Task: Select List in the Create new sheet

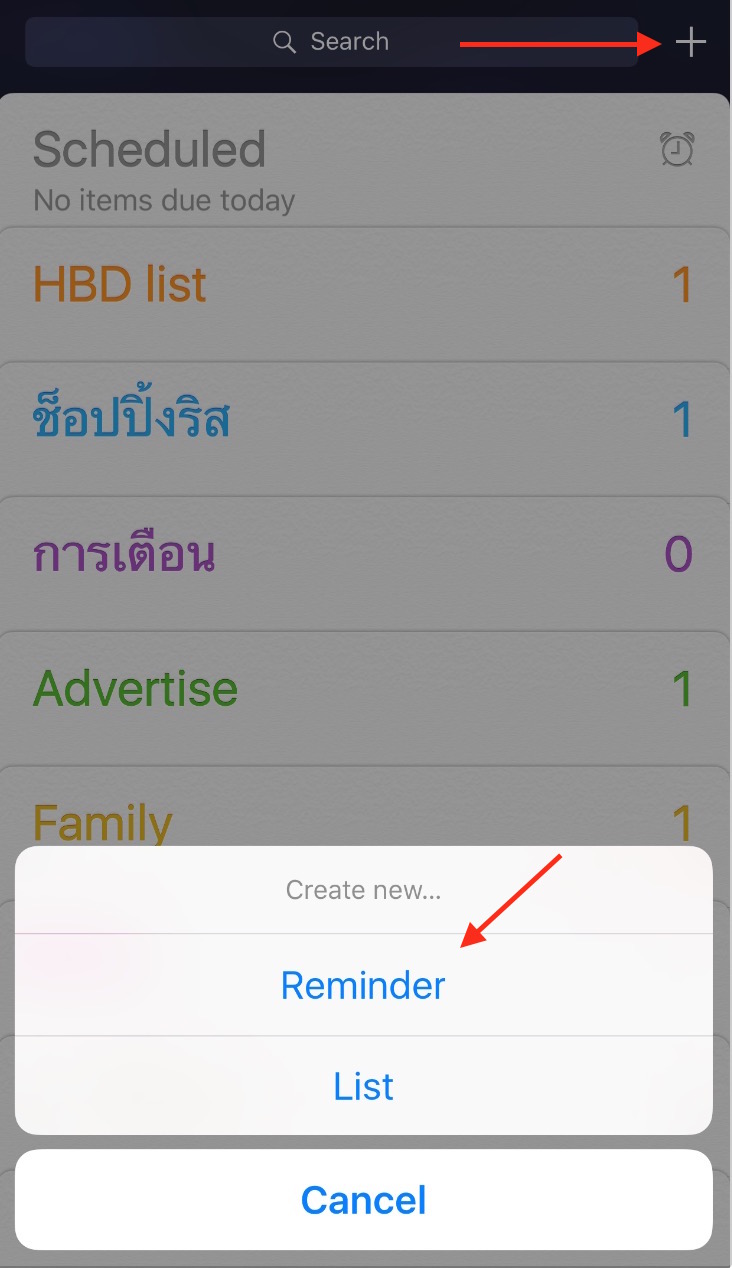Action: 363,1086
